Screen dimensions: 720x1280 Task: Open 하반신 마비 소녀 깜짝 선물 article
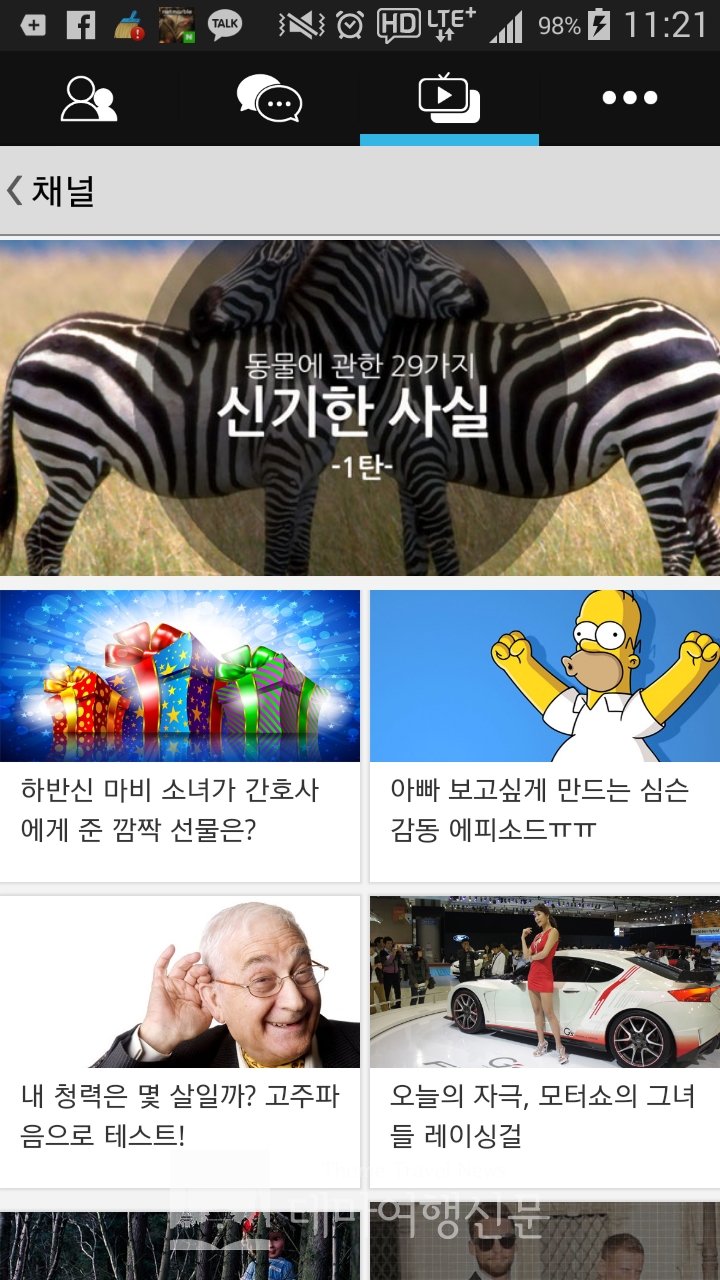pyautogui.click(x=180, y=735)
